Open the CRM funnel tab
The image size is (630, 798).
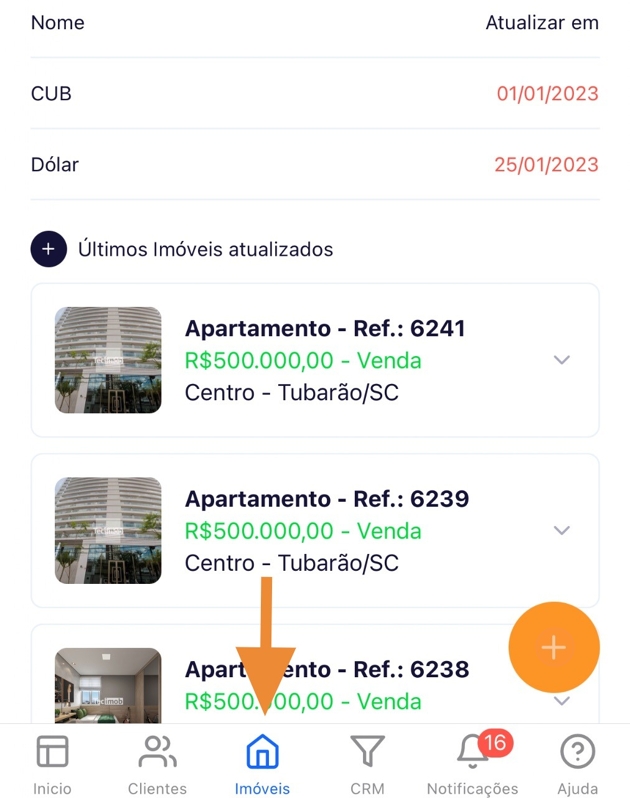coord(367,764)
